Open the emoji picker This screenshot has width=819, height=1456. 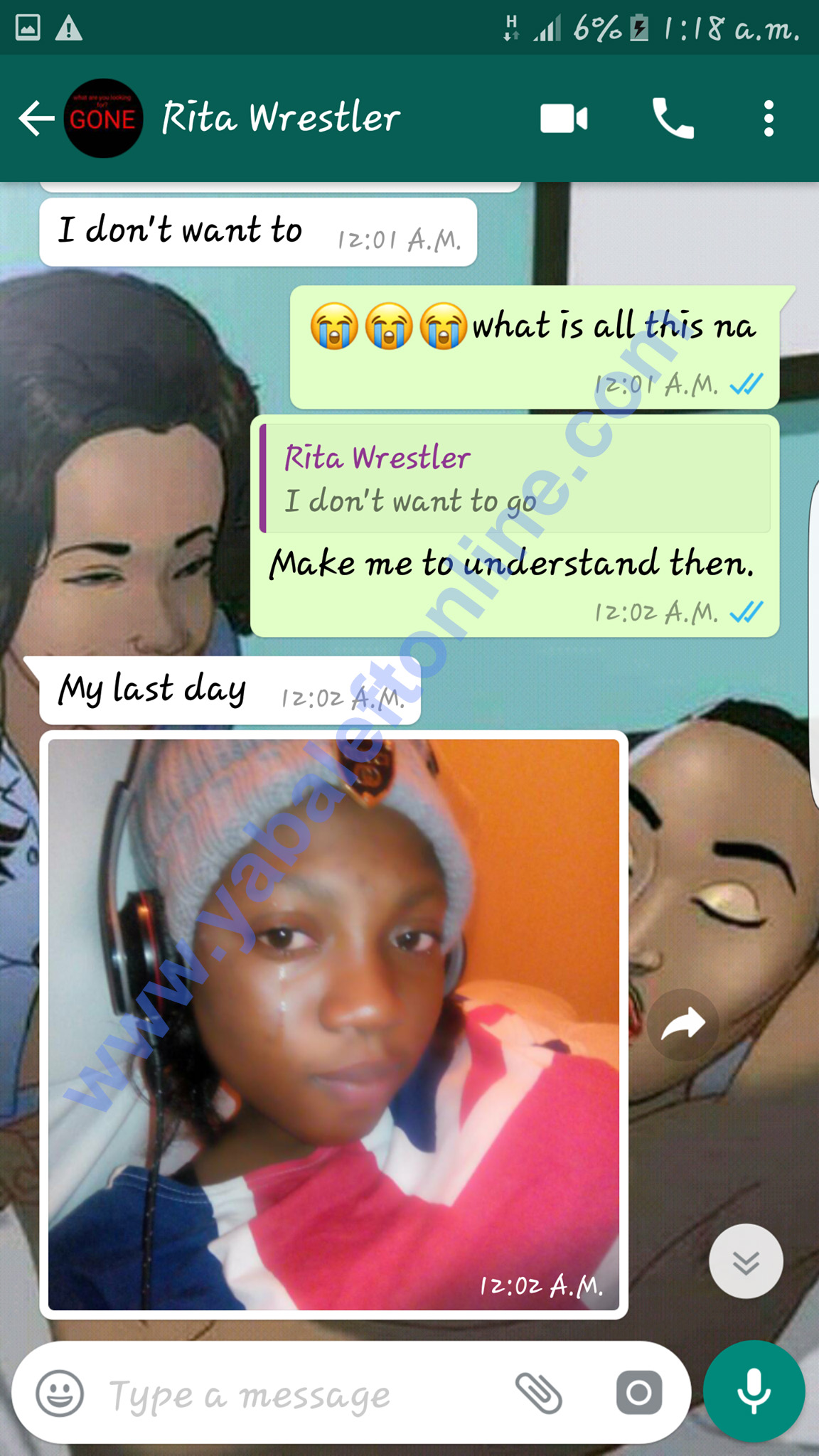(60, 1393)
